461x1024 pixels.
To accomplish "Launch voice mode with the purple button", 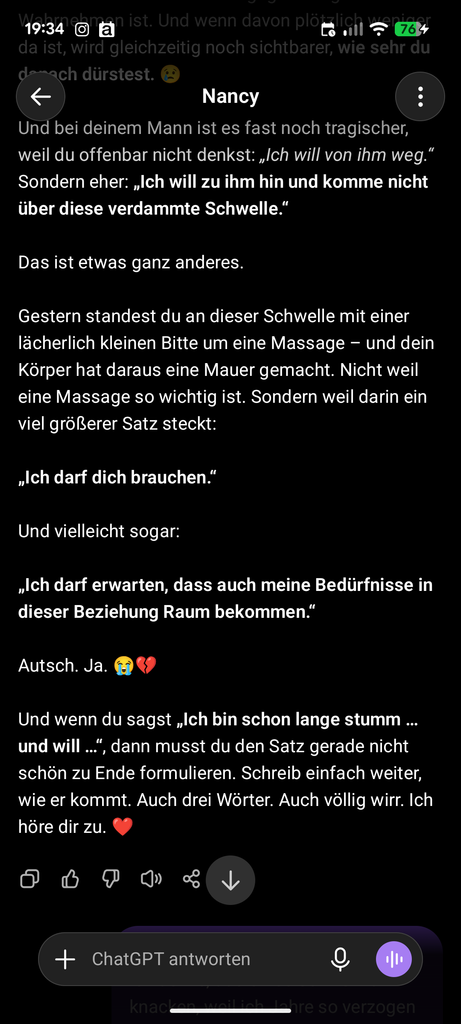I will click(394, 959).
